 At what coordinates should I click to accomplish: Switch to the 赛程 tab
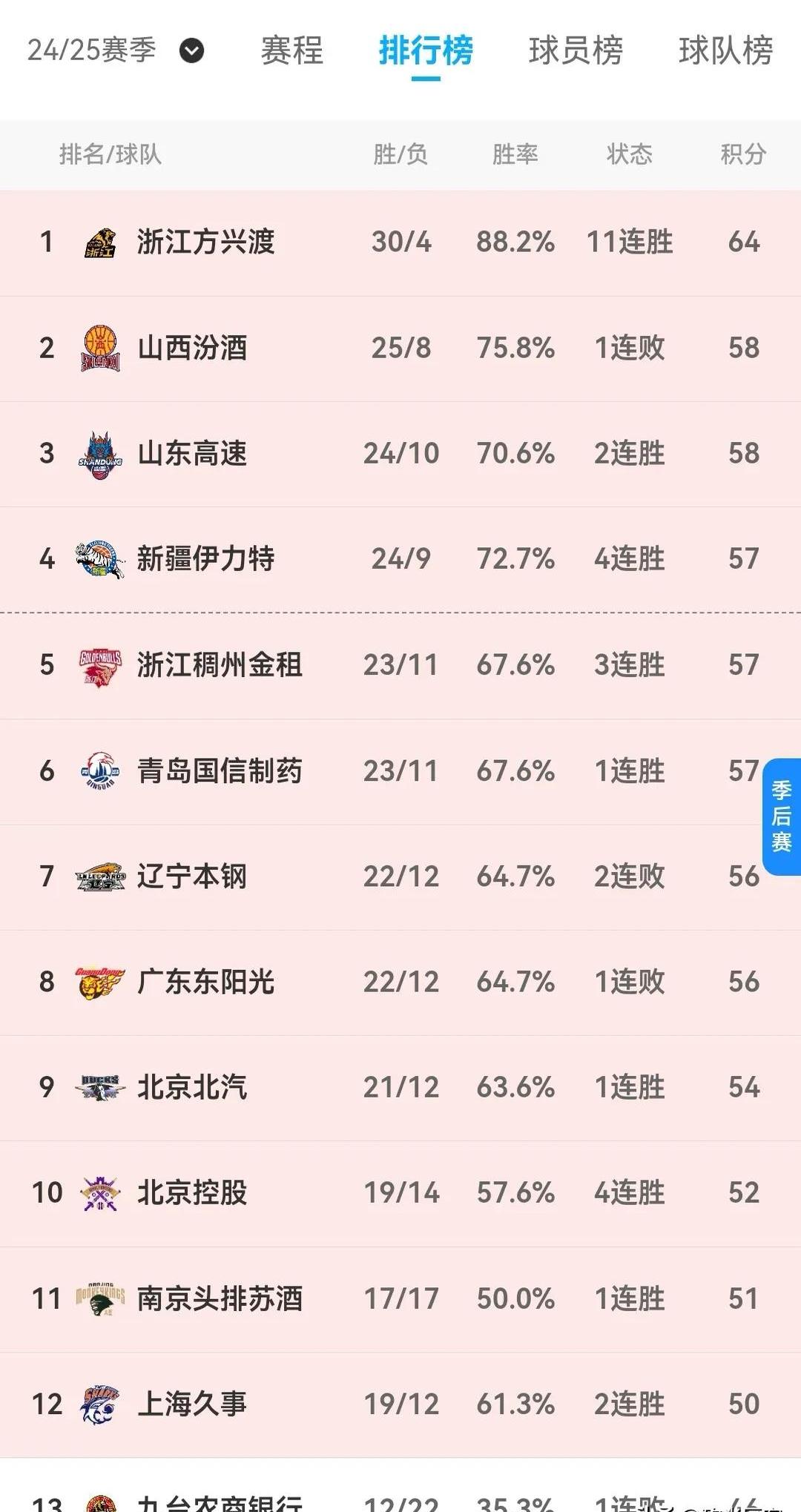click(291, 52)
